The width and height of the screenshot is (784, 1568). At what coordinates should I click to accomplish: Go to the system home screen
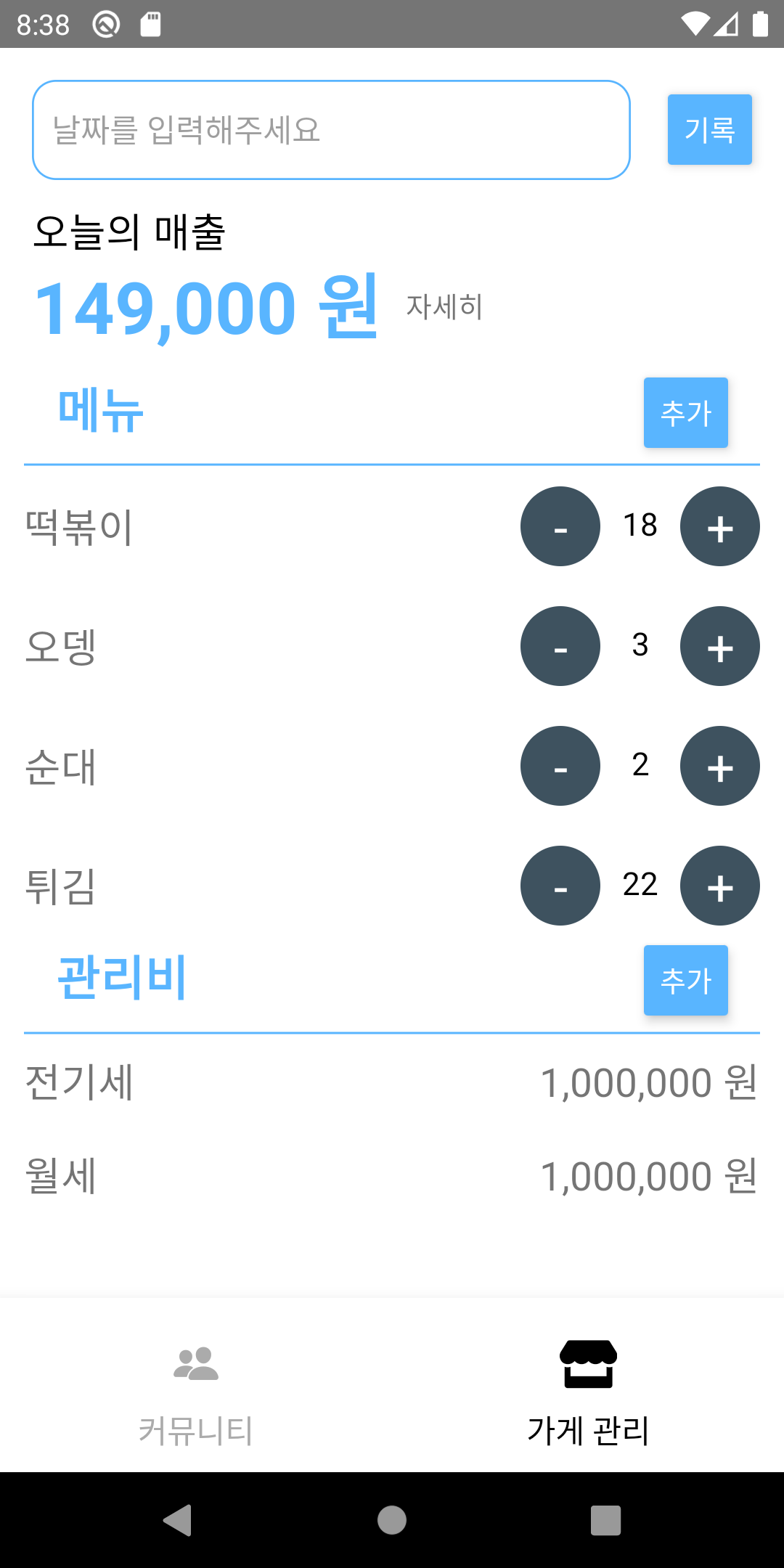point(392,1520)
